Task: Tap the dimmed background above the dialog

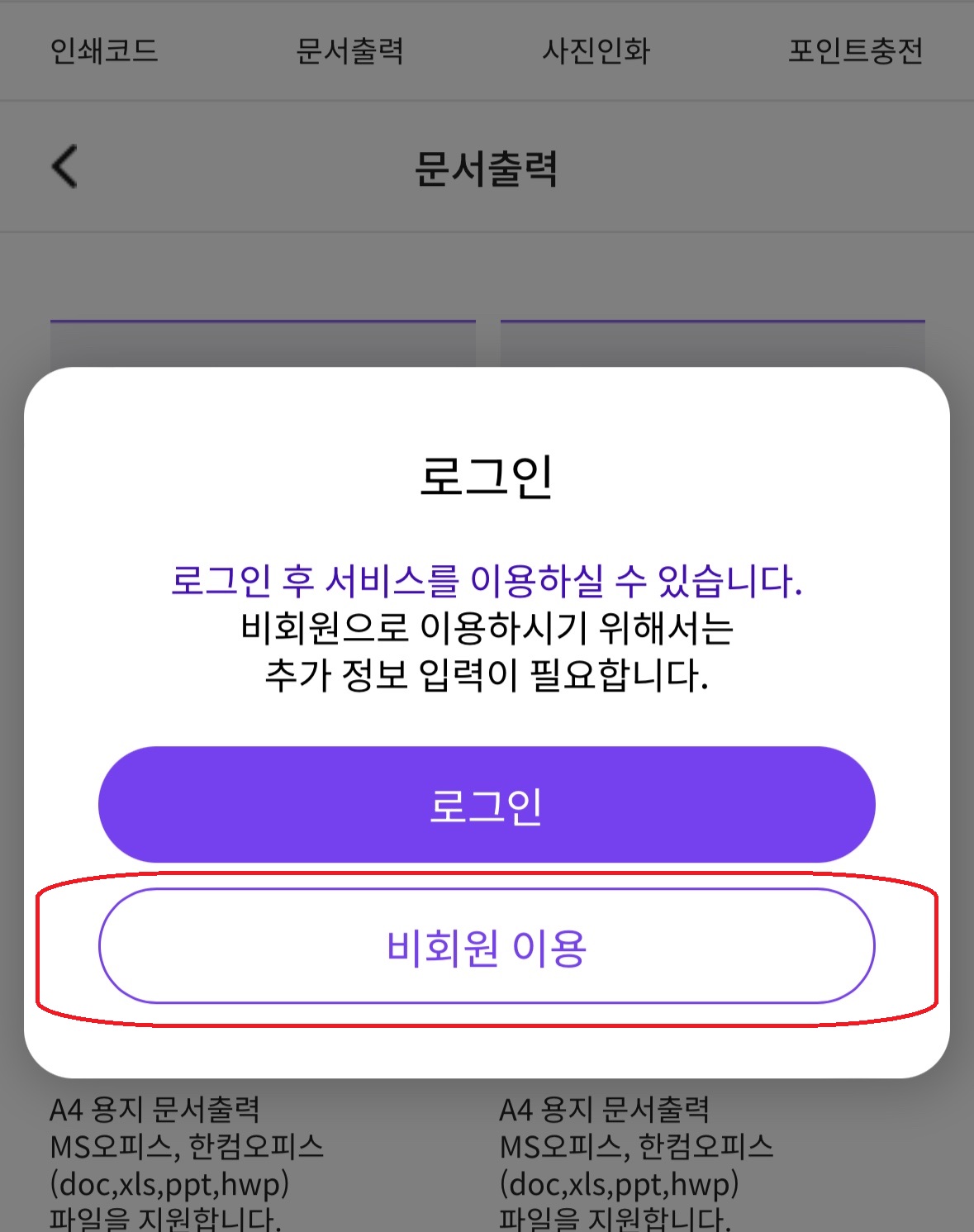Action: pyautogui.click(x=487, y=273)
